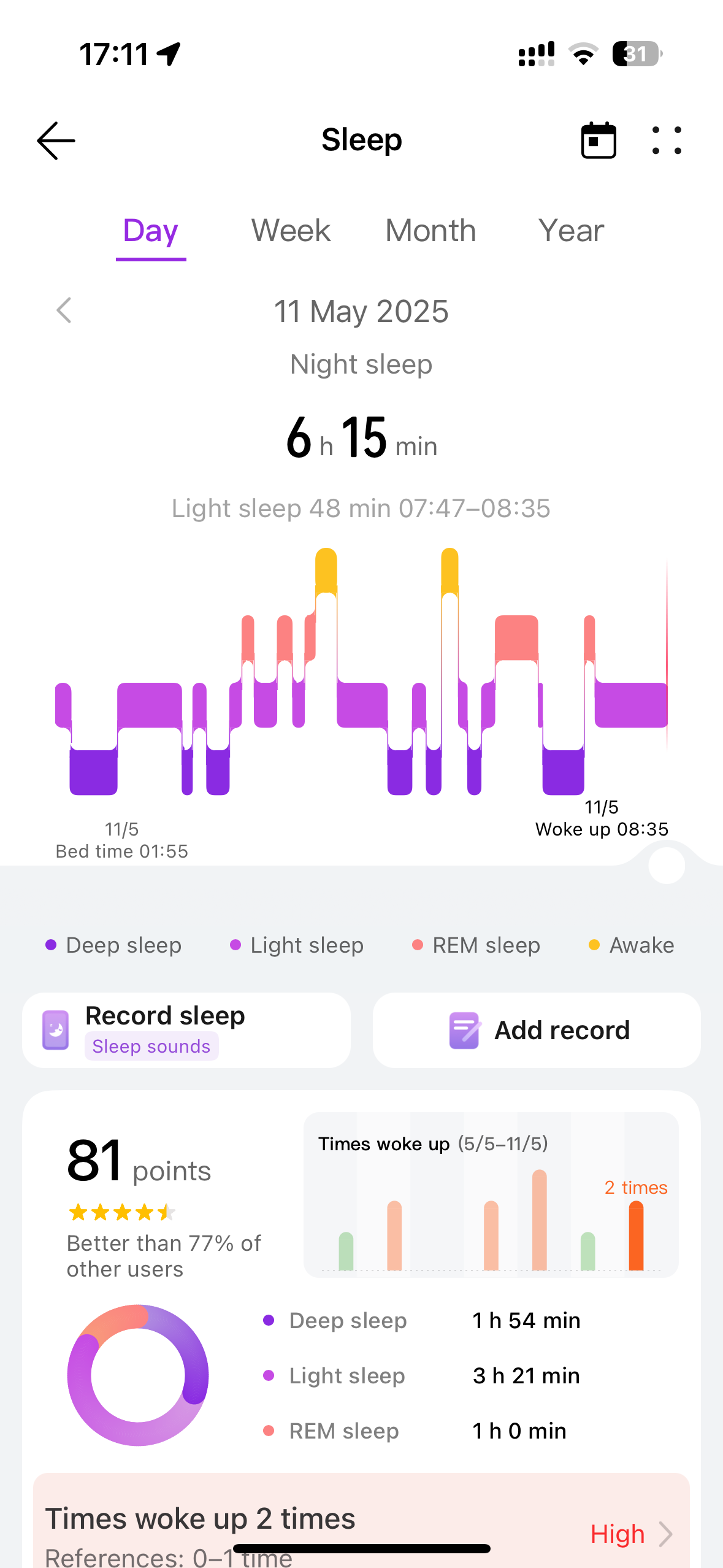Switch to the Month tab
Image resolution: width=723 pixels, height=1568 pixels.
pyautogui.click(x=430, y=231)
